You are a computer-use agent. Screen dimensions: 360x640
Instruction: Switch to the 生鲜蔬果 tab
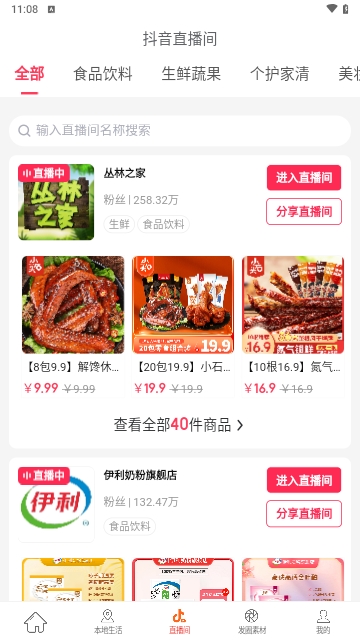(191, 74)
